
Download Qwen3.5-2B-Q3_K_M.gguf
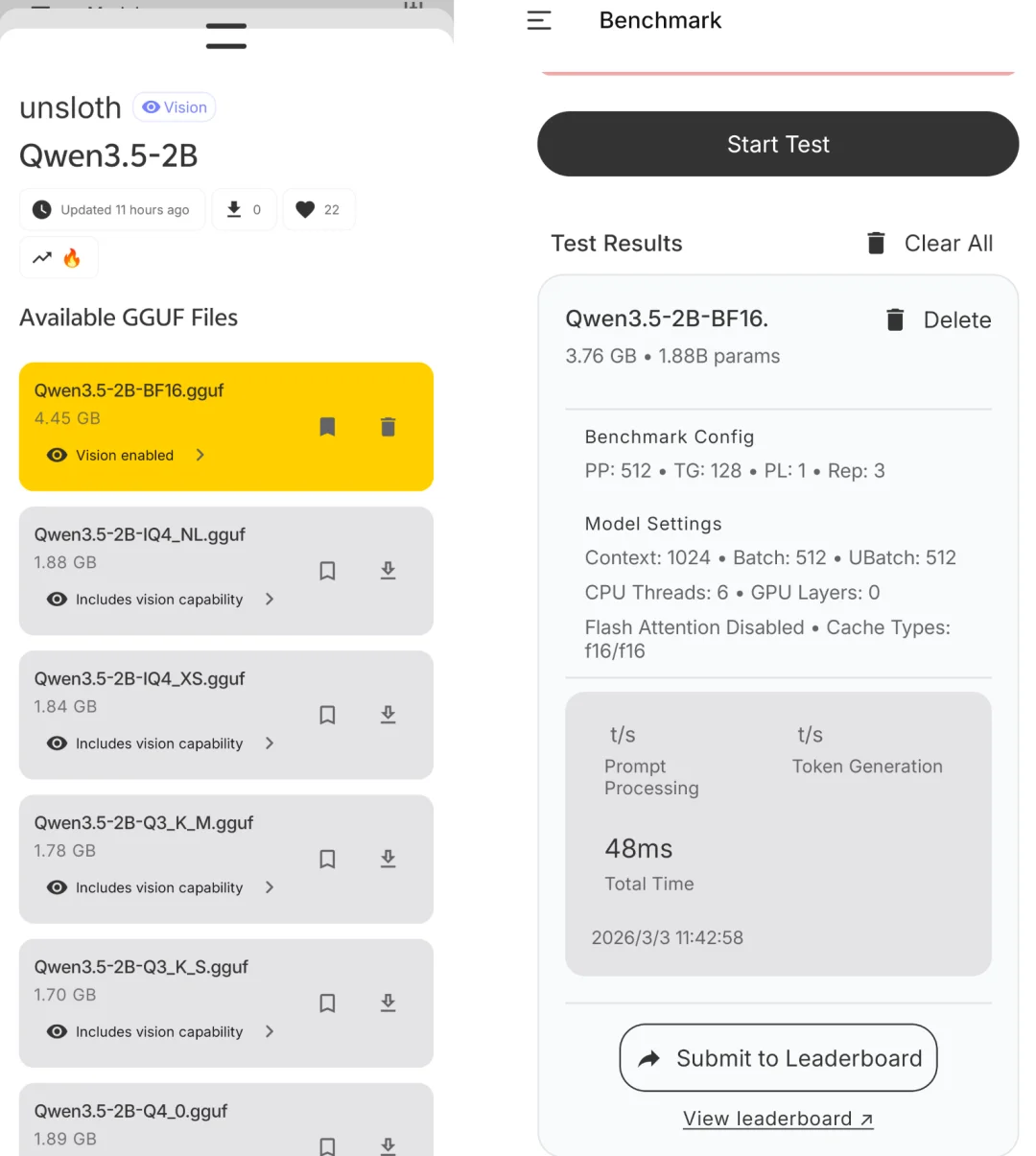[x=388, y=859]
